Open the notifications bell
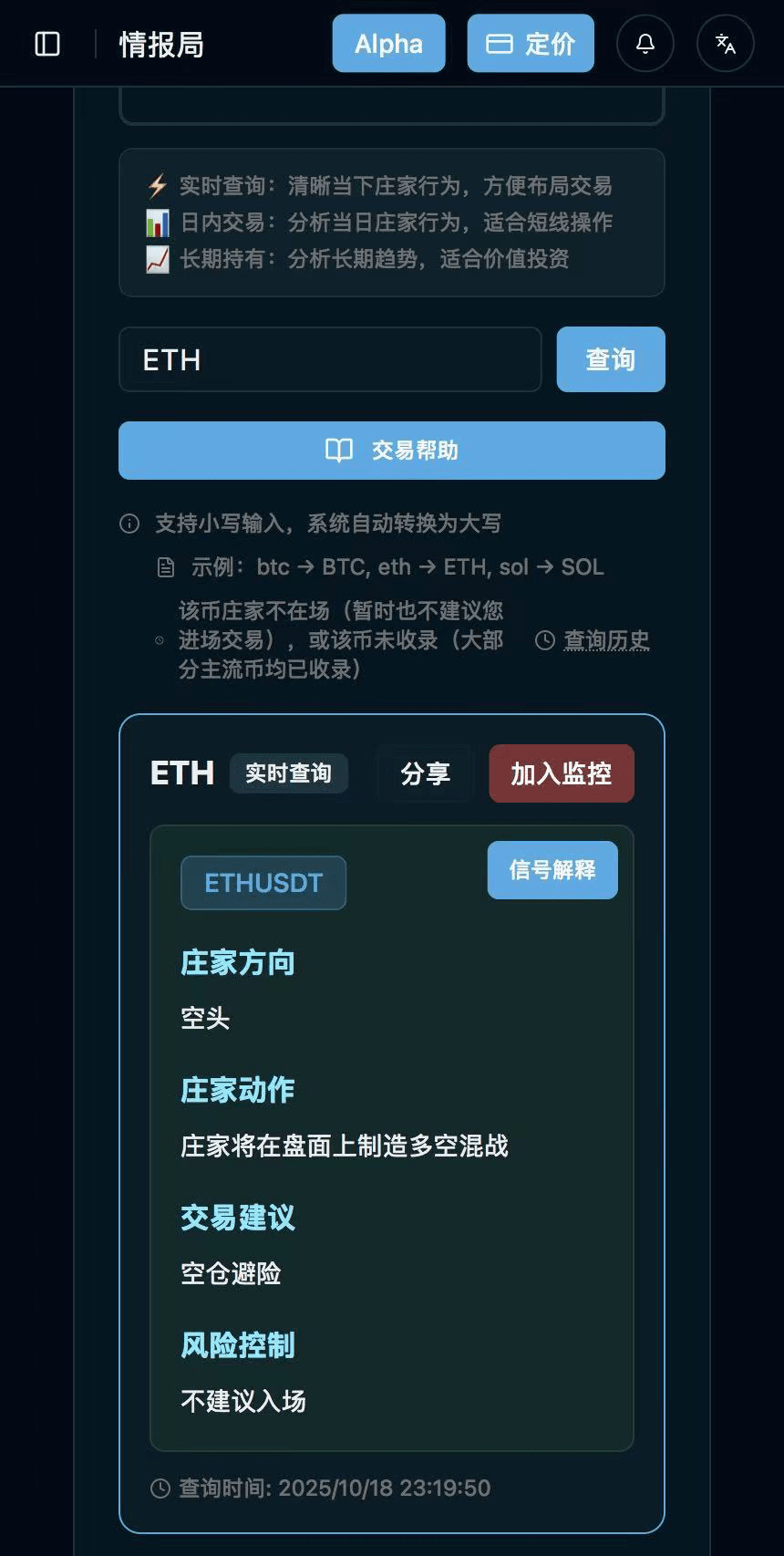 (x=645, y=44)
